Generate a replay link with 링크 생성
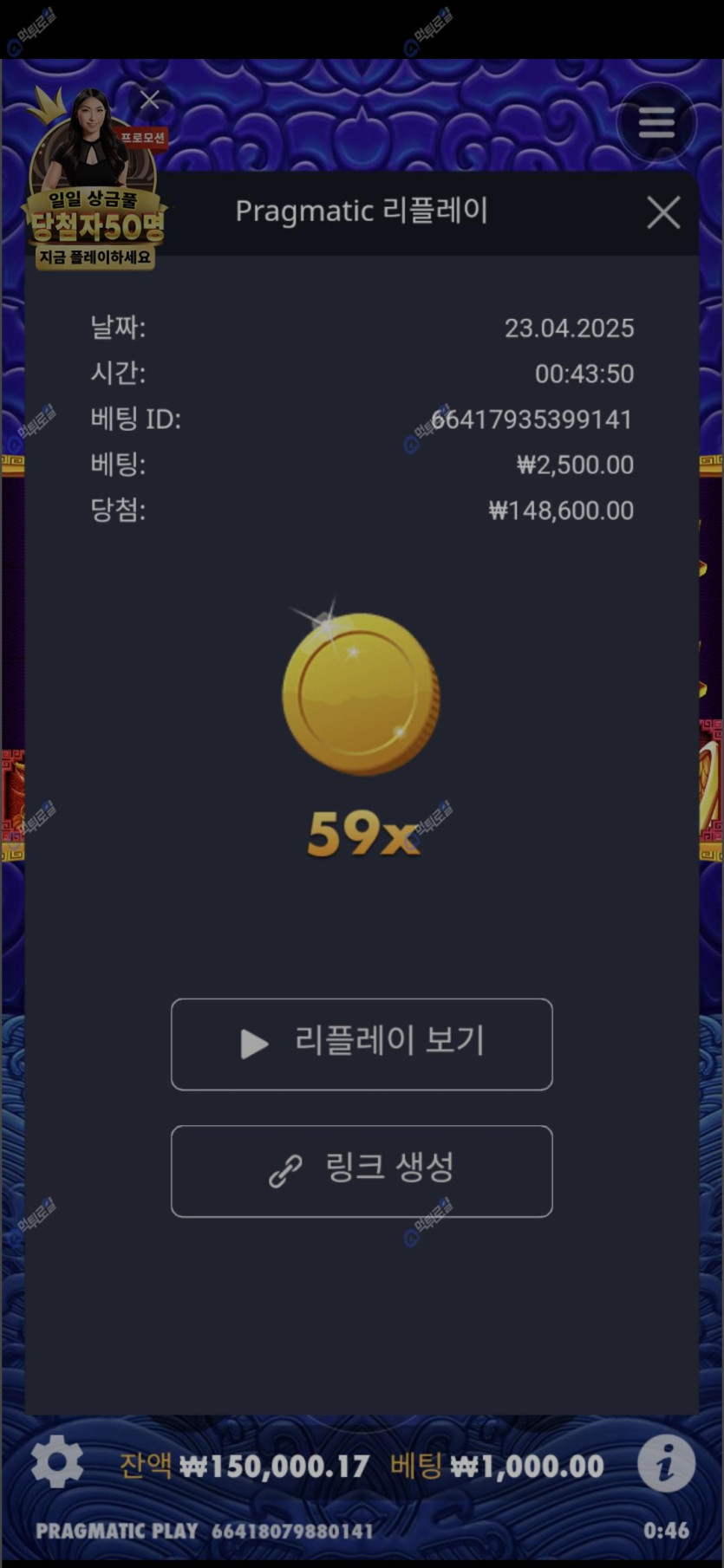Screen dimensions: 724x1568 [x=362, y=1170]
